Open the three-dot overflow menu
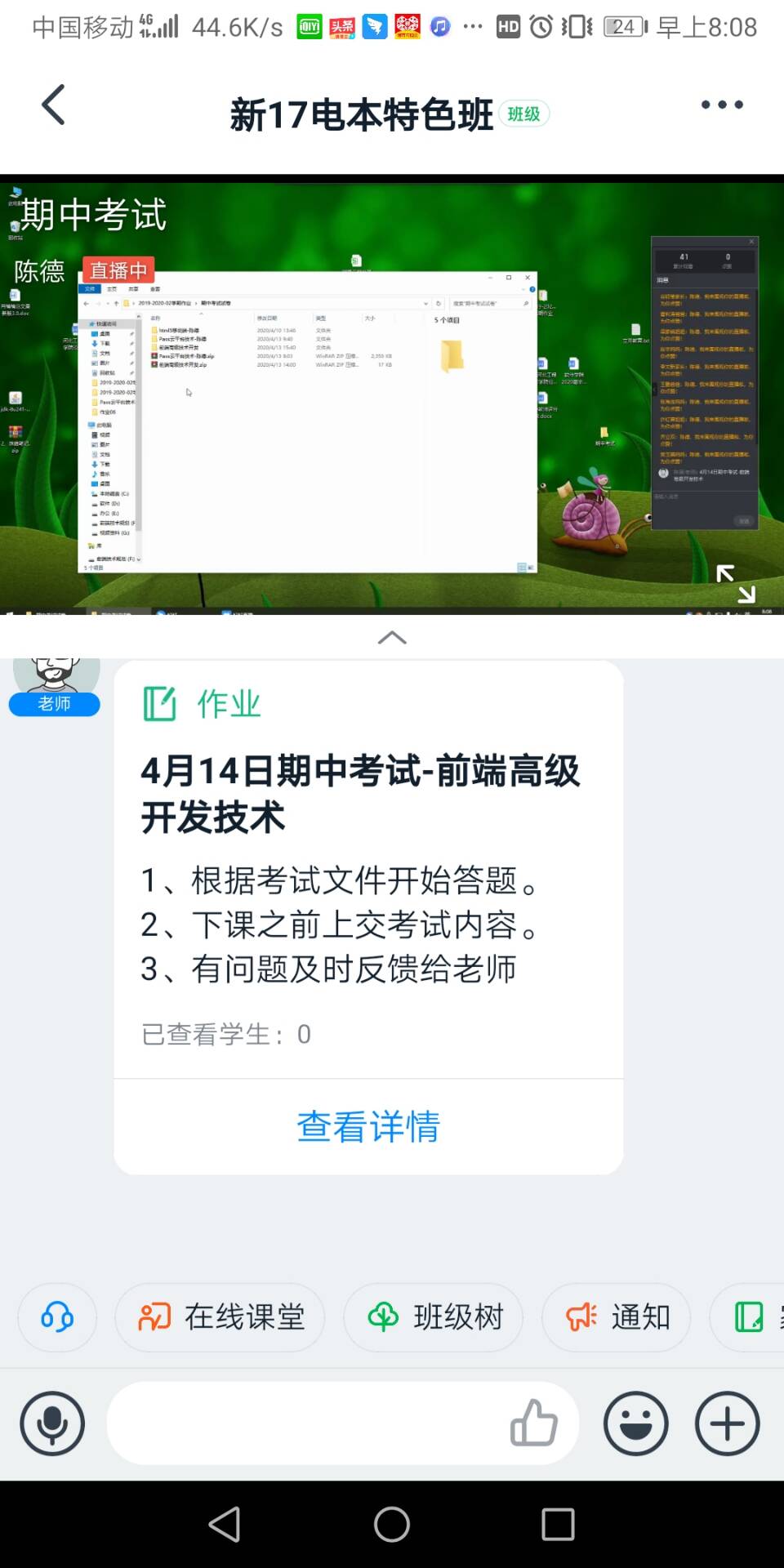 (x=722, y=105)
